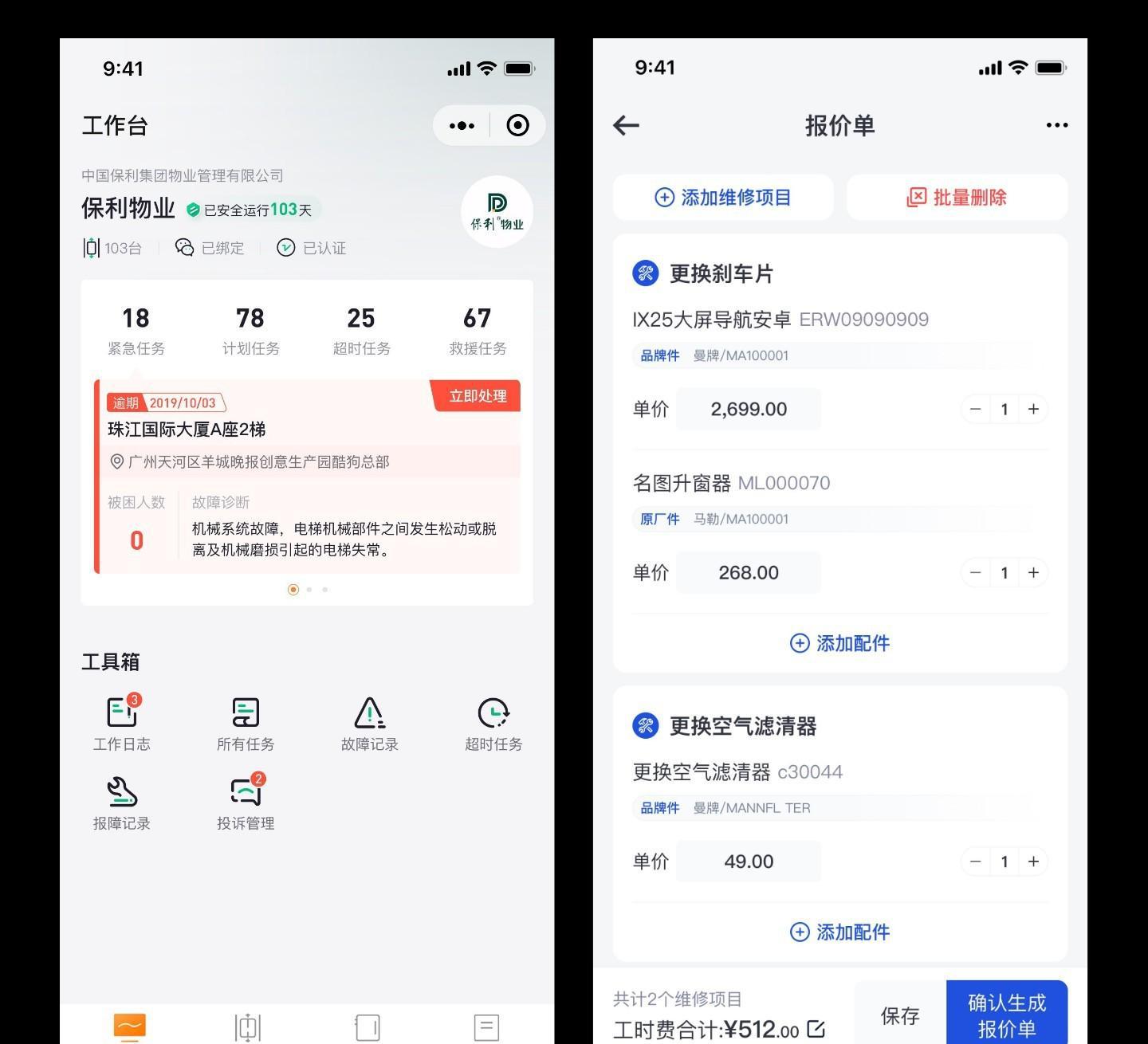Confirm with 确认生成报价单
This screenshot has height=1044, width=1148.
pos(1006,1015)
